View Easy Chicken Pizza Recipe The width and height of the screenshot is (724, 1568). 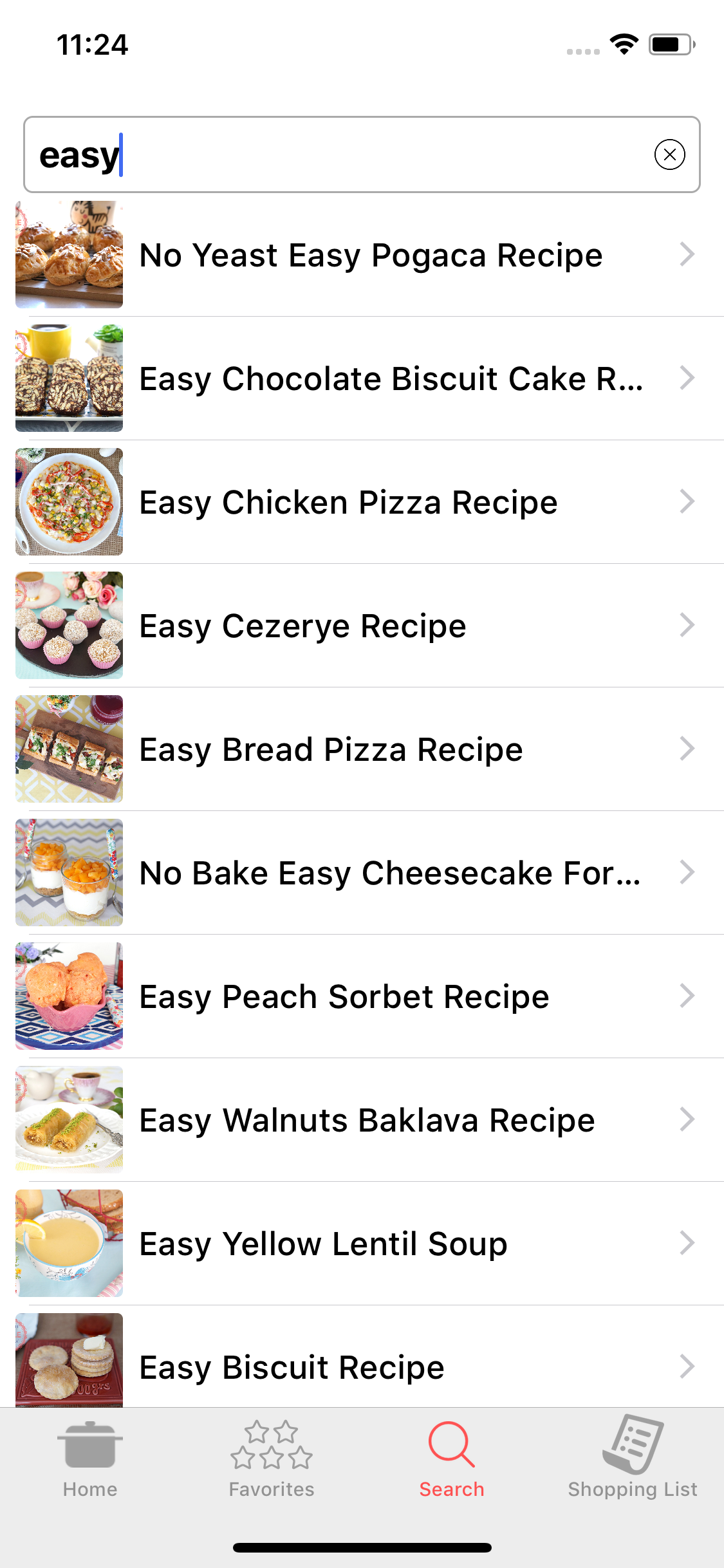(348, 503)
